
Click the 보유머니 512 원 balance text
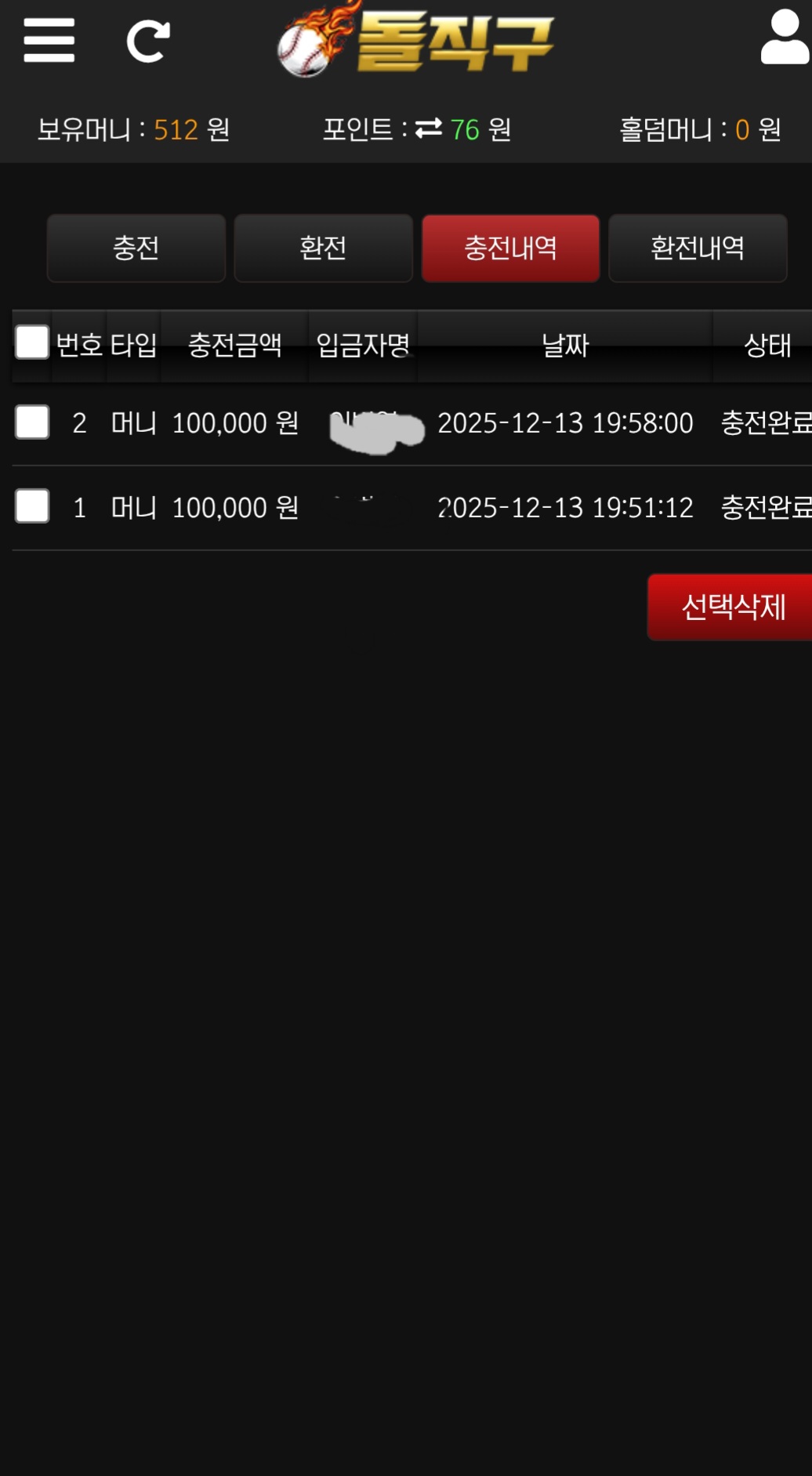[x=135, y=129]
